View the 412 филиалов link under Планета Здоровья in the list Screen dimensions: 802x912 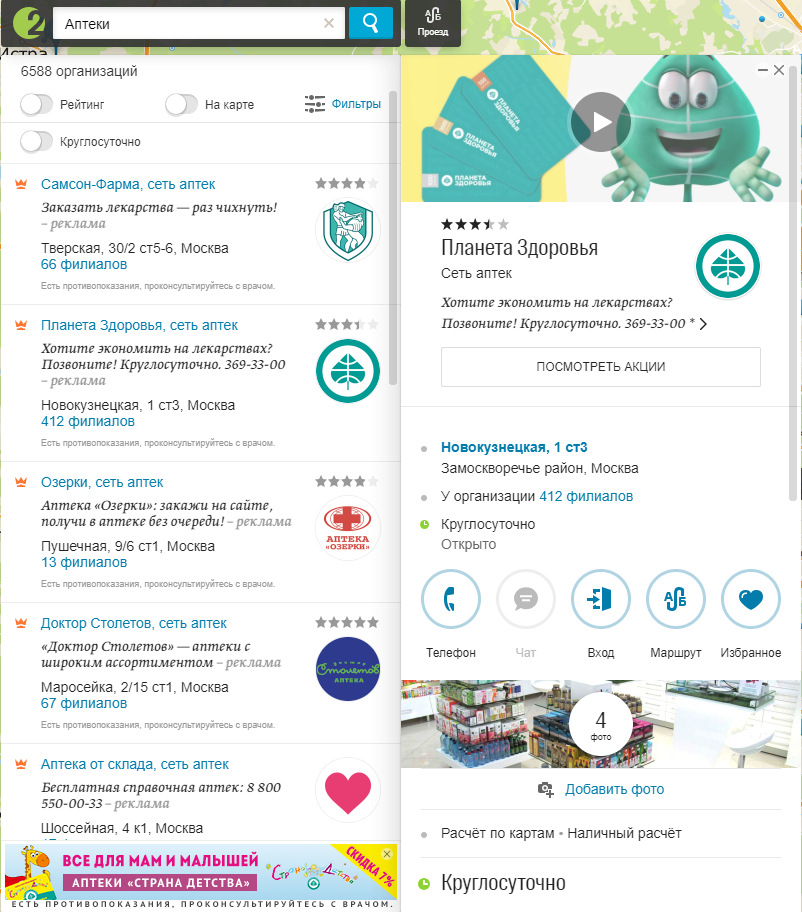88,421
